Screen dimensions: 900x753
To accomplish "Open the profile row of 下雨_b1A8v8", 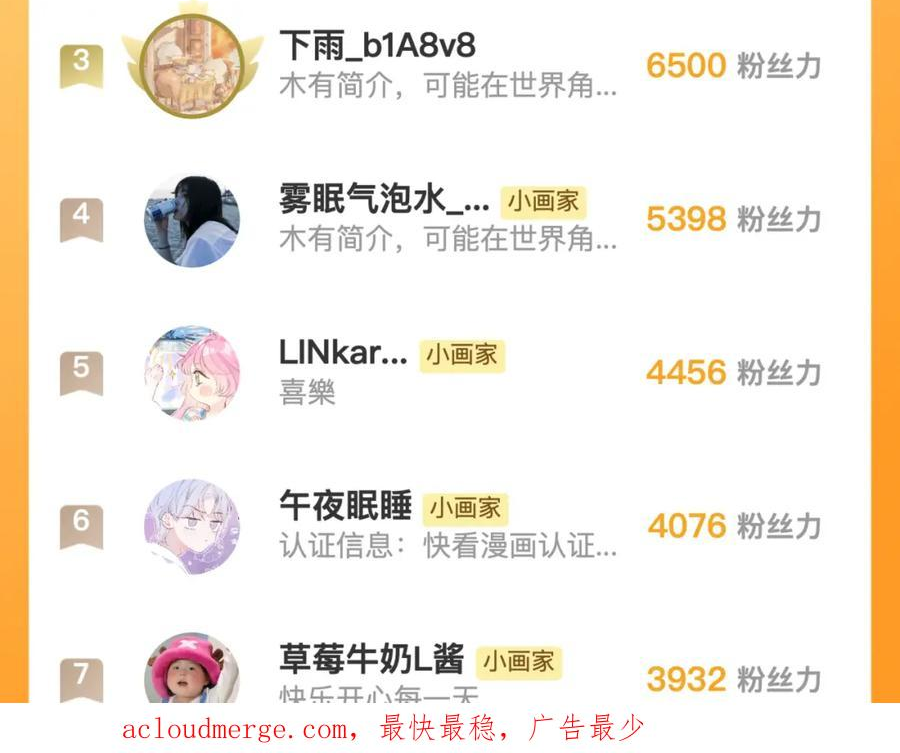I will tap(449, 65).
